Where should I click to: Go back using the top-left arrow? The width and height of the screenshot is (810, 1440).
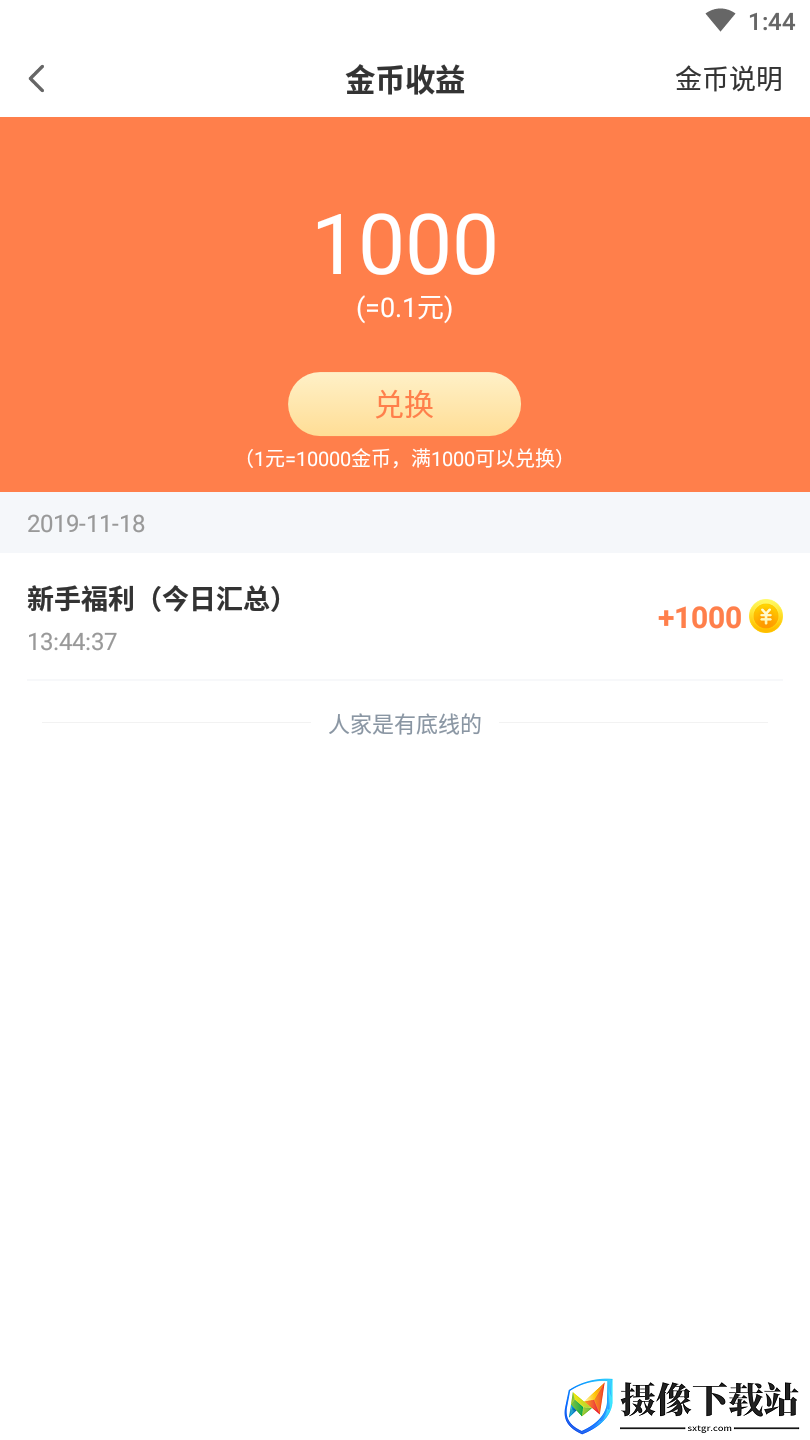pyautogui.click(x=37, y=79)
